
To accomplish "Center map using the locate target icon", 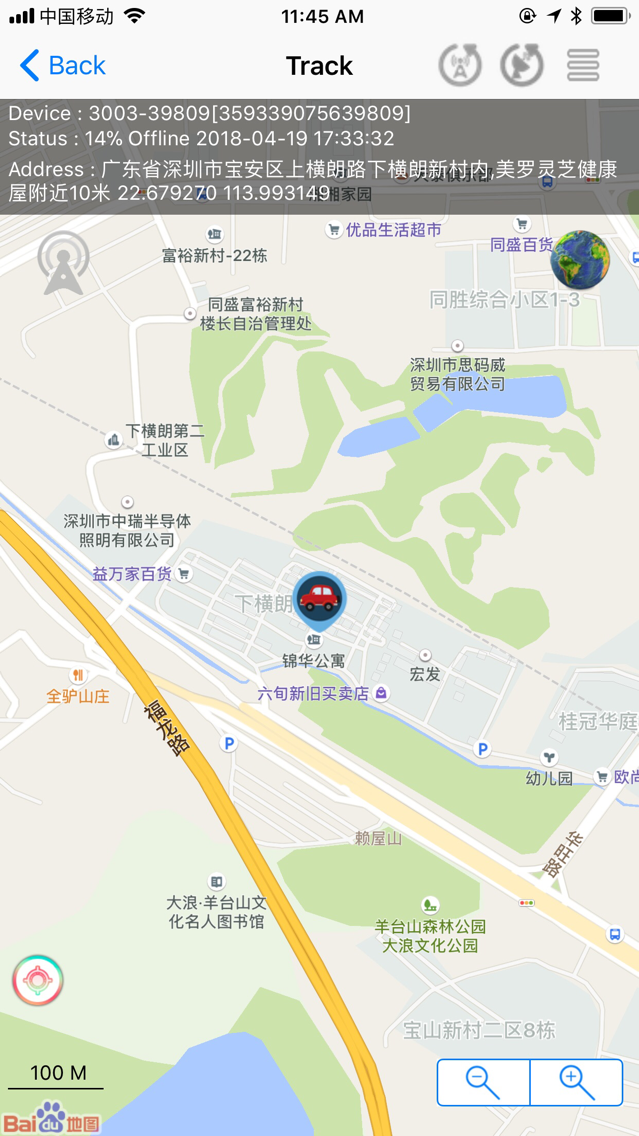I will point(38,981).
